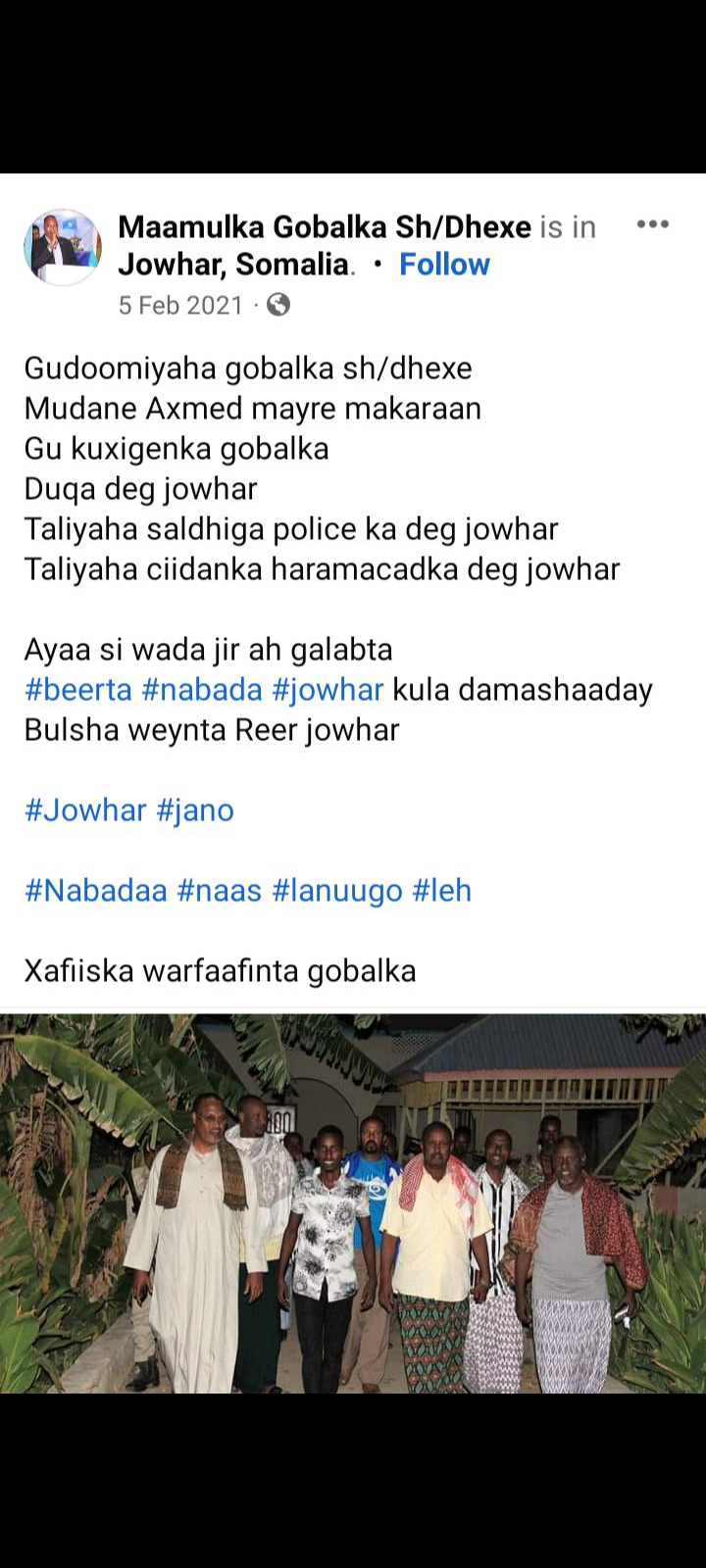Open the #lanuugo hashtag
Viewport: 706px width, 1568px height.
pos(337,891)
